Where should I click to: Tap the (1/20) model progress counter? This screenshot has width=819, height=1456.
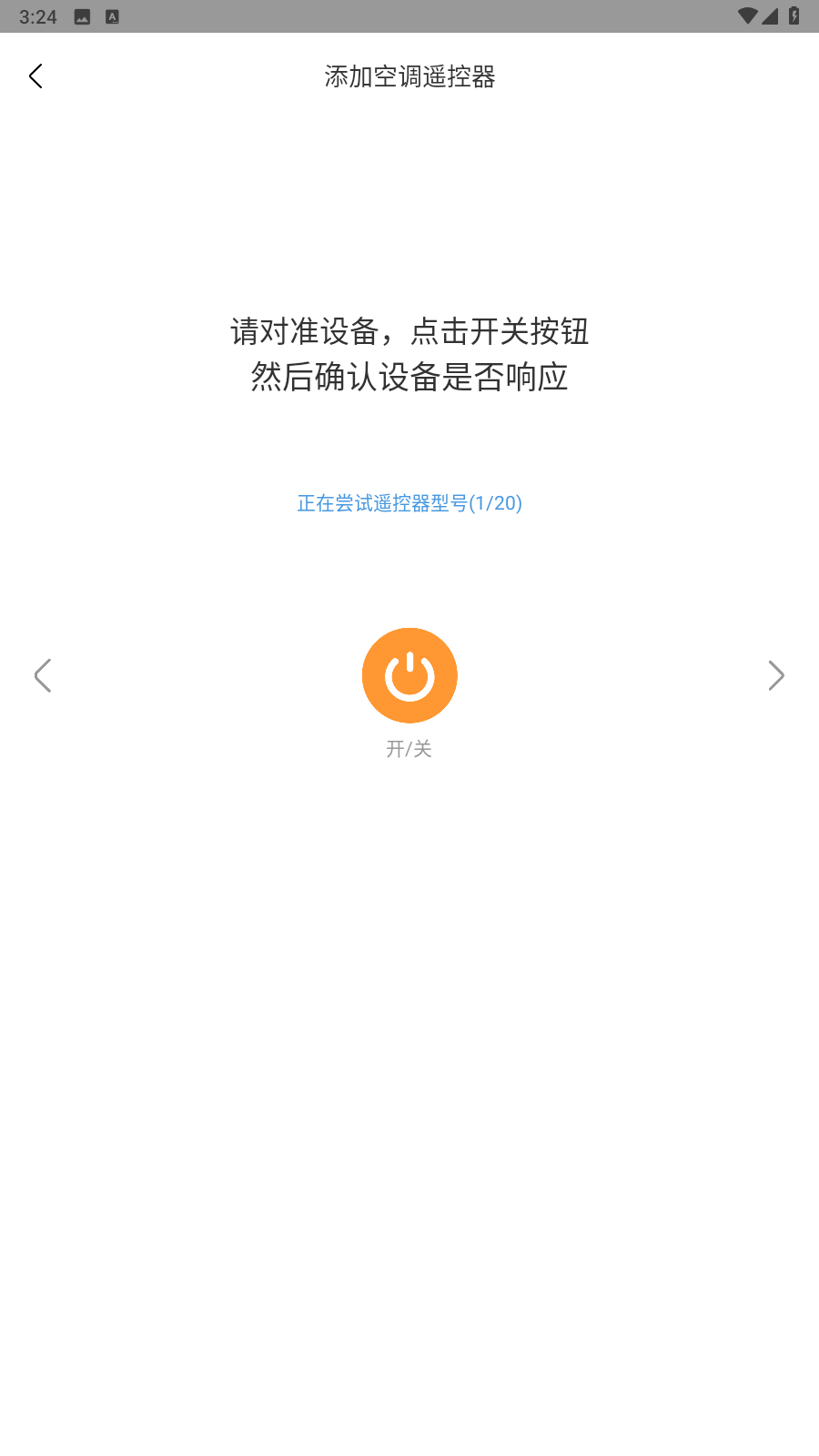[x=497, y=503]
